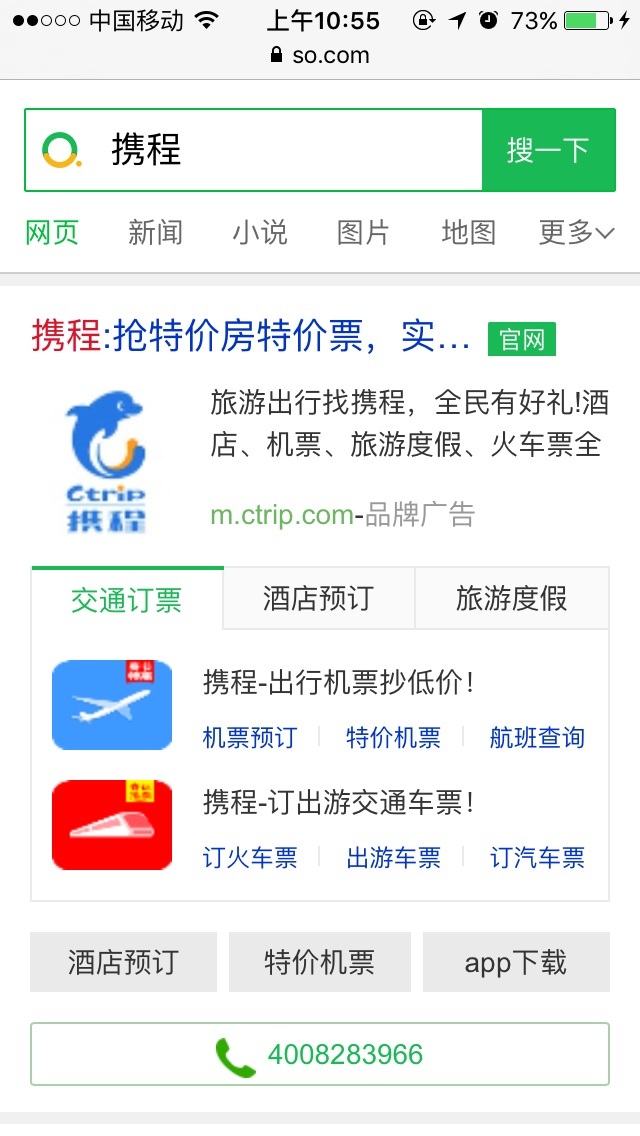Open the blue 特价机票 link
This screenshot has width=640, height=1136.
[393, 738]
